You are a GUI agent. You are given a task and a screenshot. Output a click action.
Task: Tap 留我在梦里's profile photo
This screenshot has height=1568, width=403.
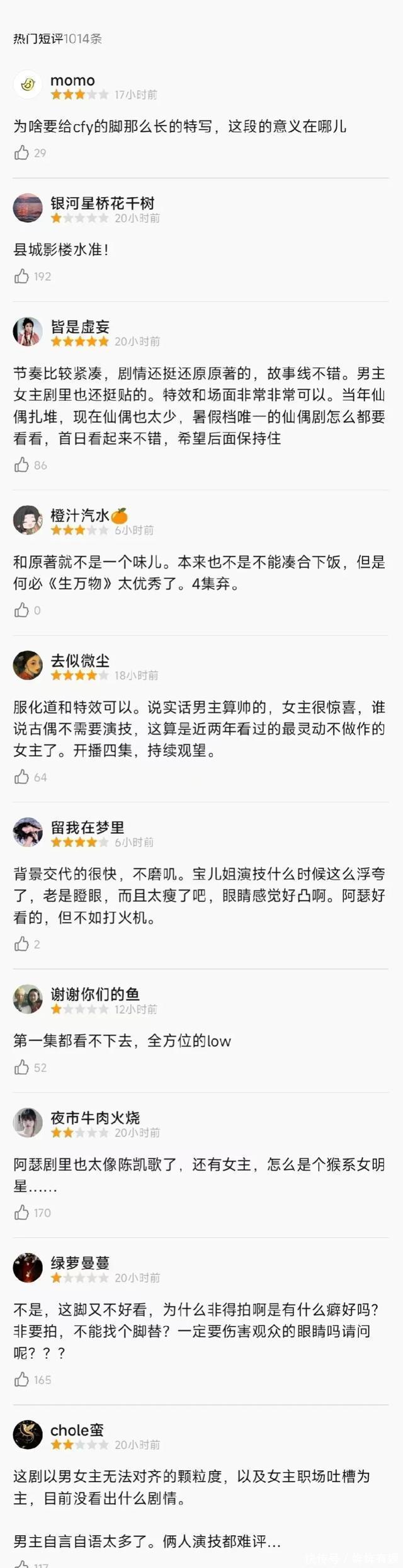[28, 833]
